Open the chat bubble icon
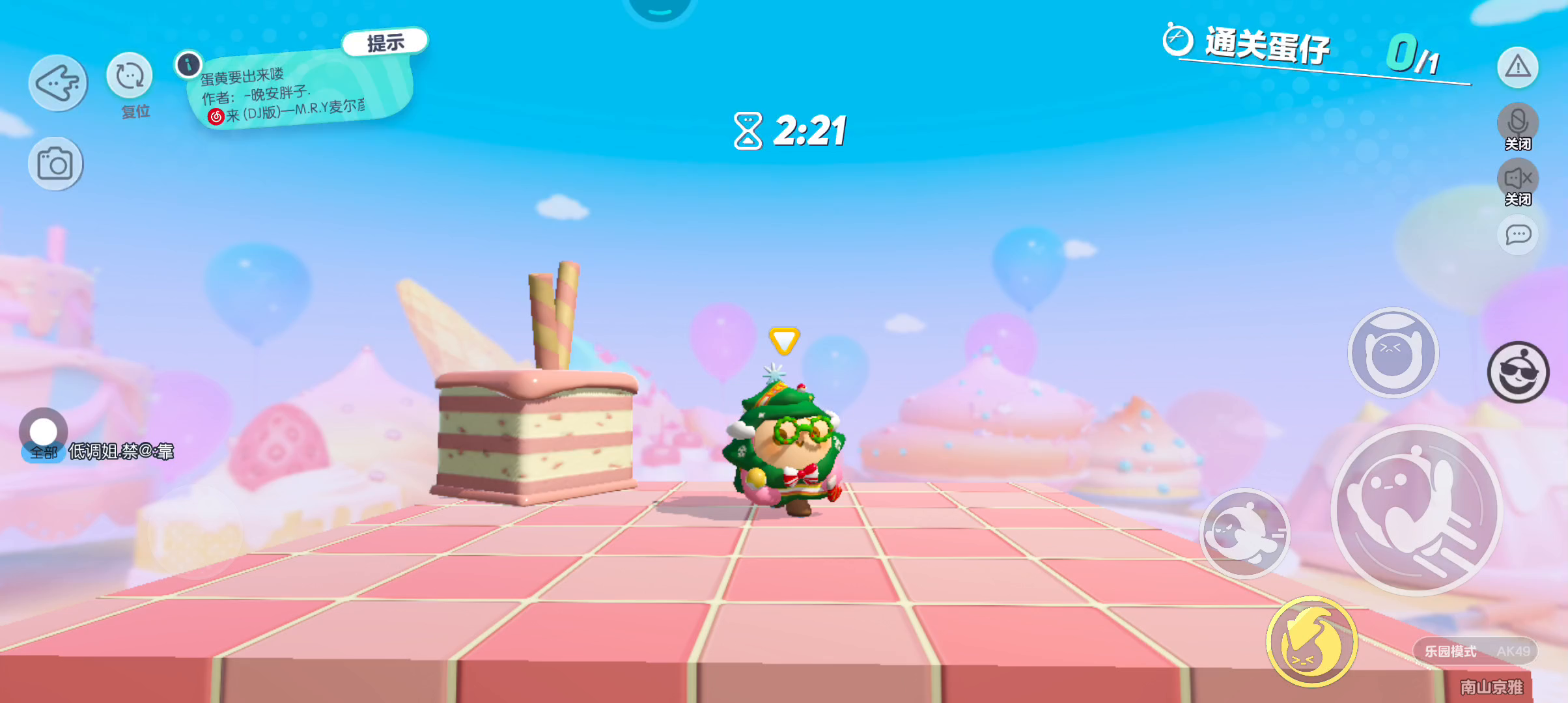This screenshot has width=1568, height=703. 1517,234
